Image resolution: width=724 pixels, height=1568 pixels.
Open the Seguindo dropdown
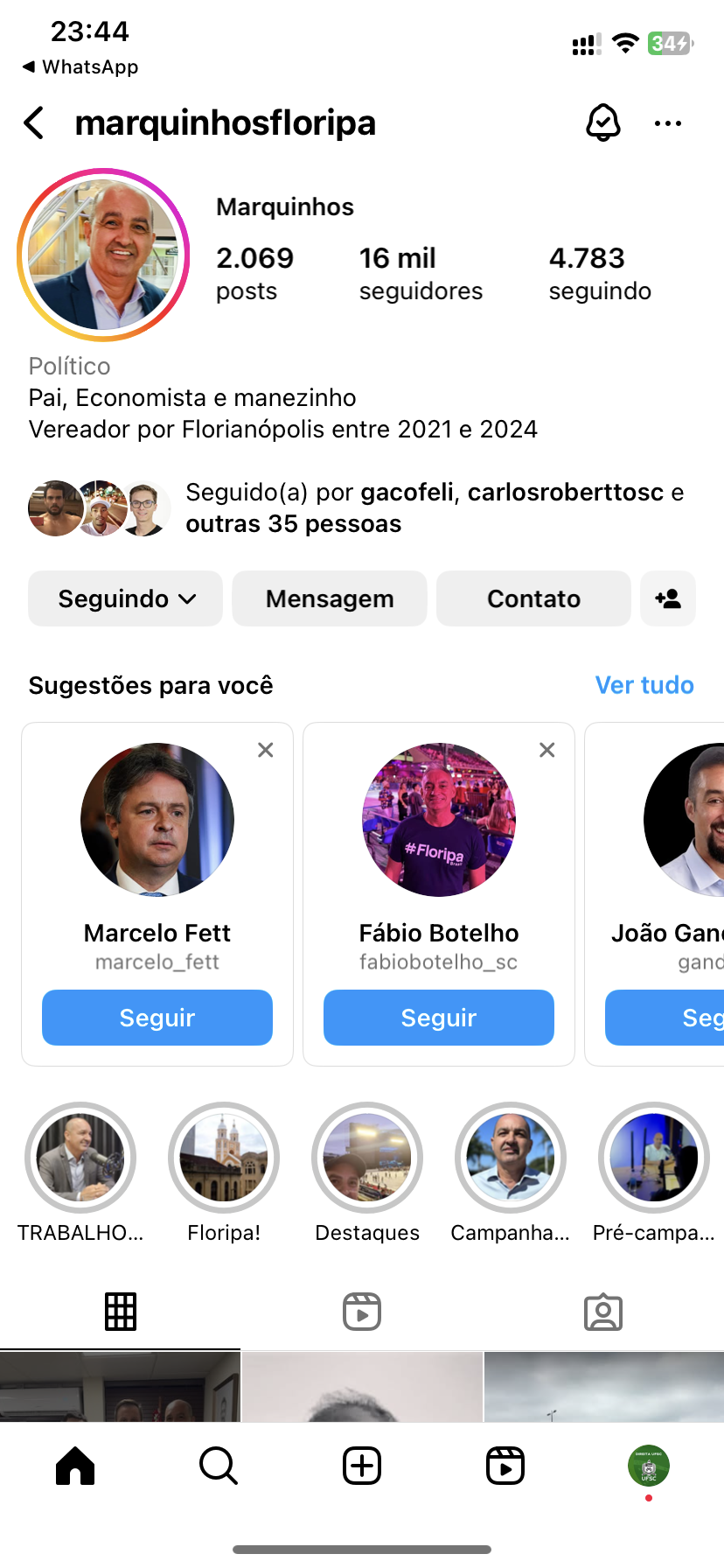[x=126, y=598]
